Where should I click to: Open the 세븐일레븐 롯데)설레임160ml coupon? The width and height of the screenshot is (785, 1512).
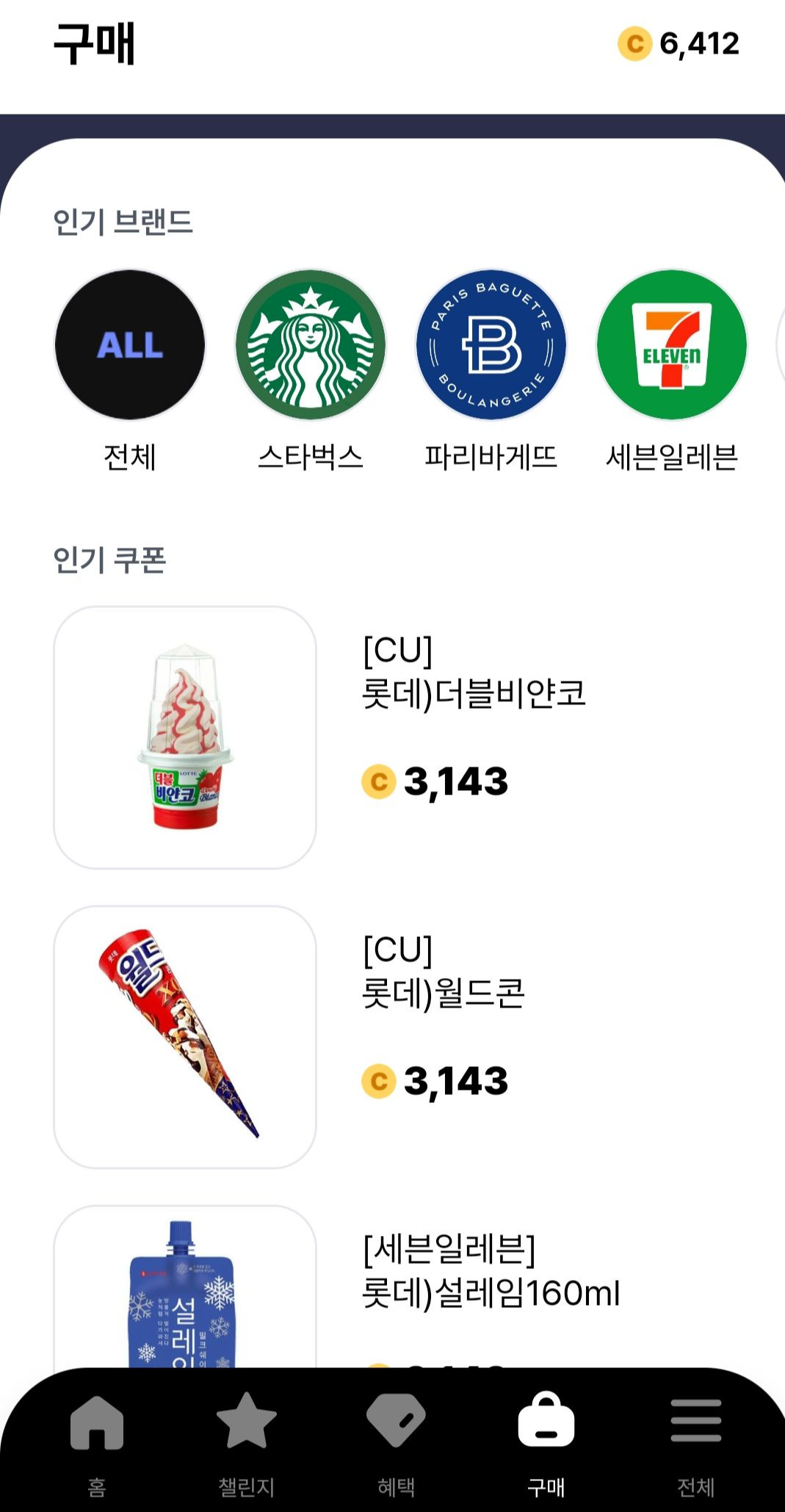[185, 1292]
